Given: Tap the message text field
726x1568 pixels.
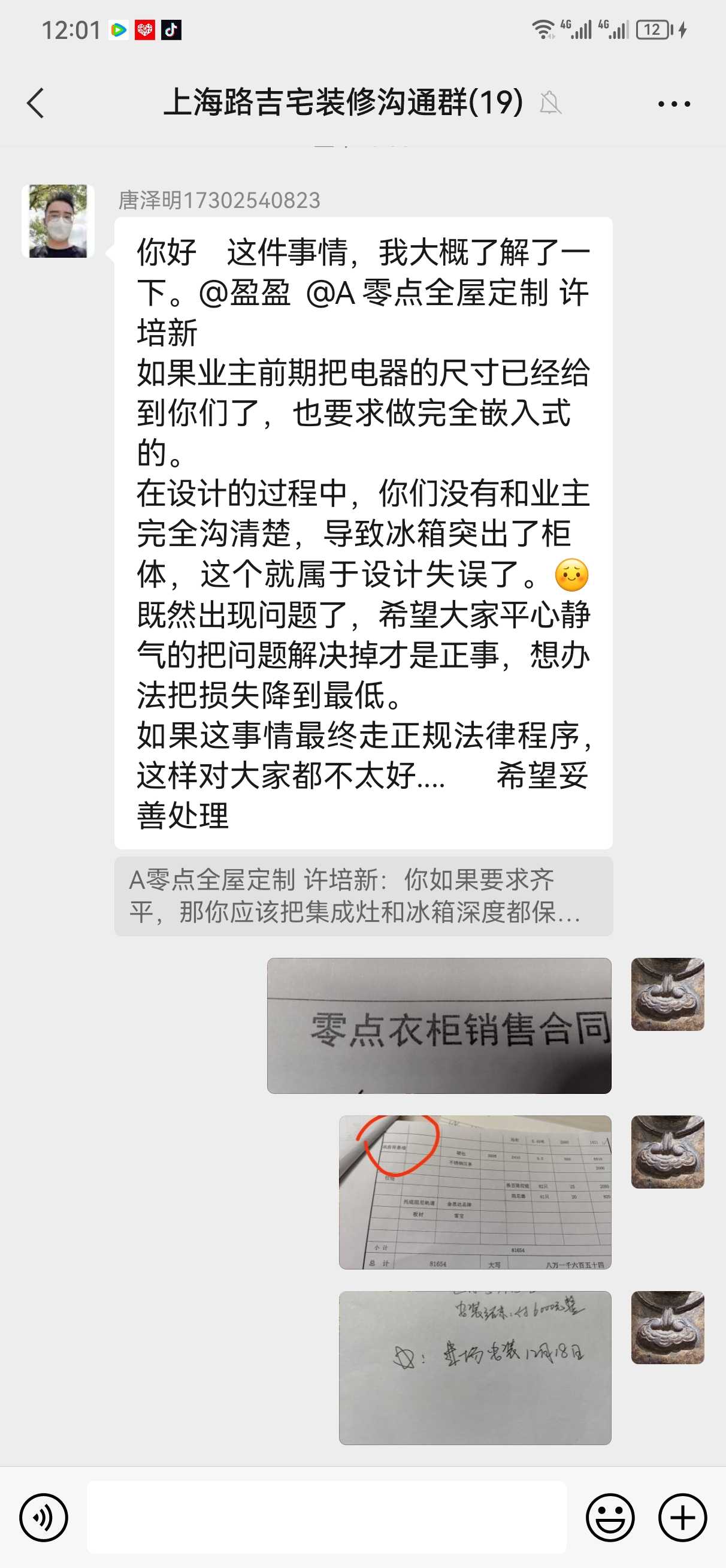Looking at the screenshot, I should click(327, 1518).
